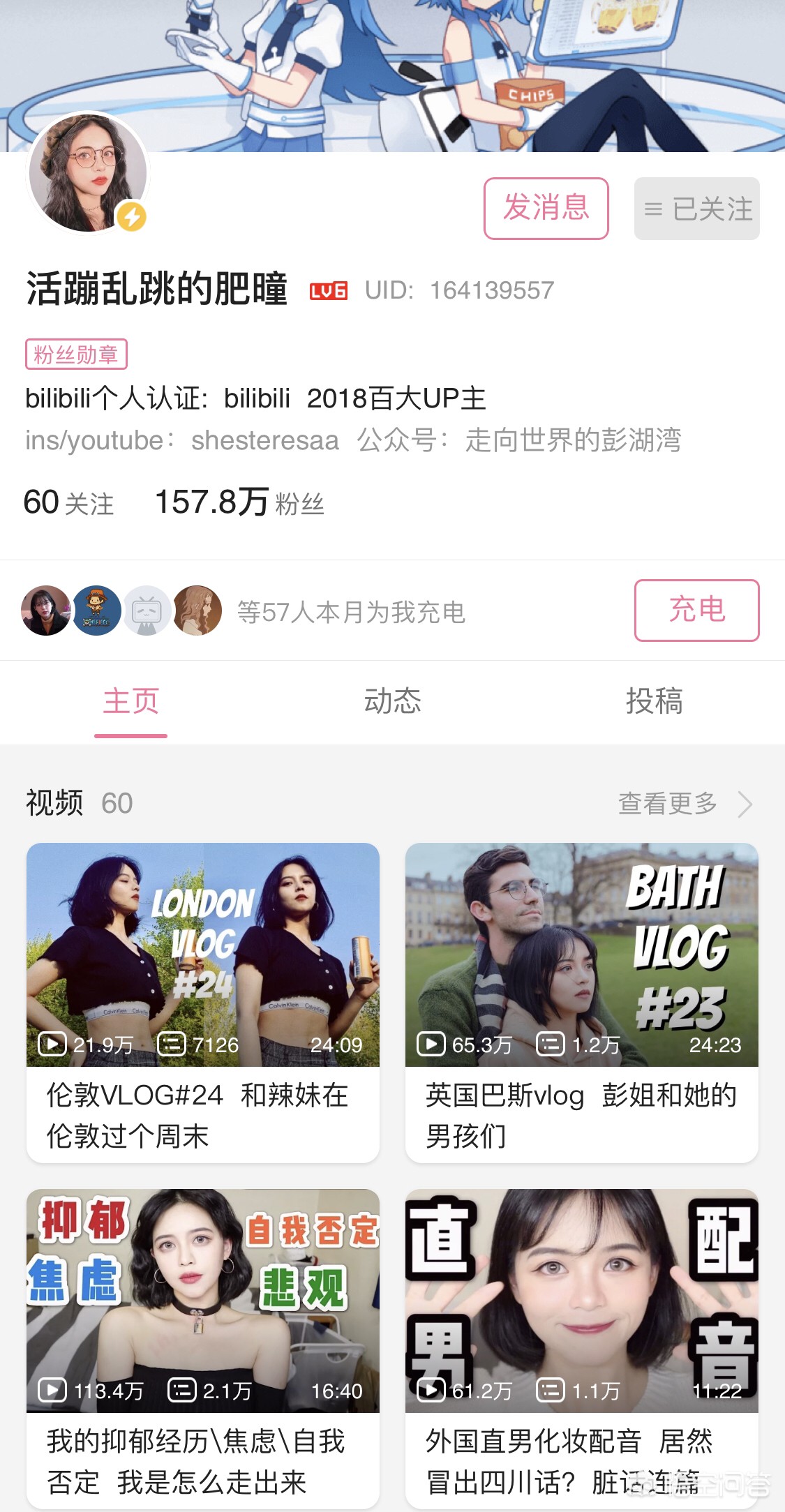Switch to the 动态 tab
This screenshot has width=785, height=1512.
pyautogui.click(x=392, y=701)
